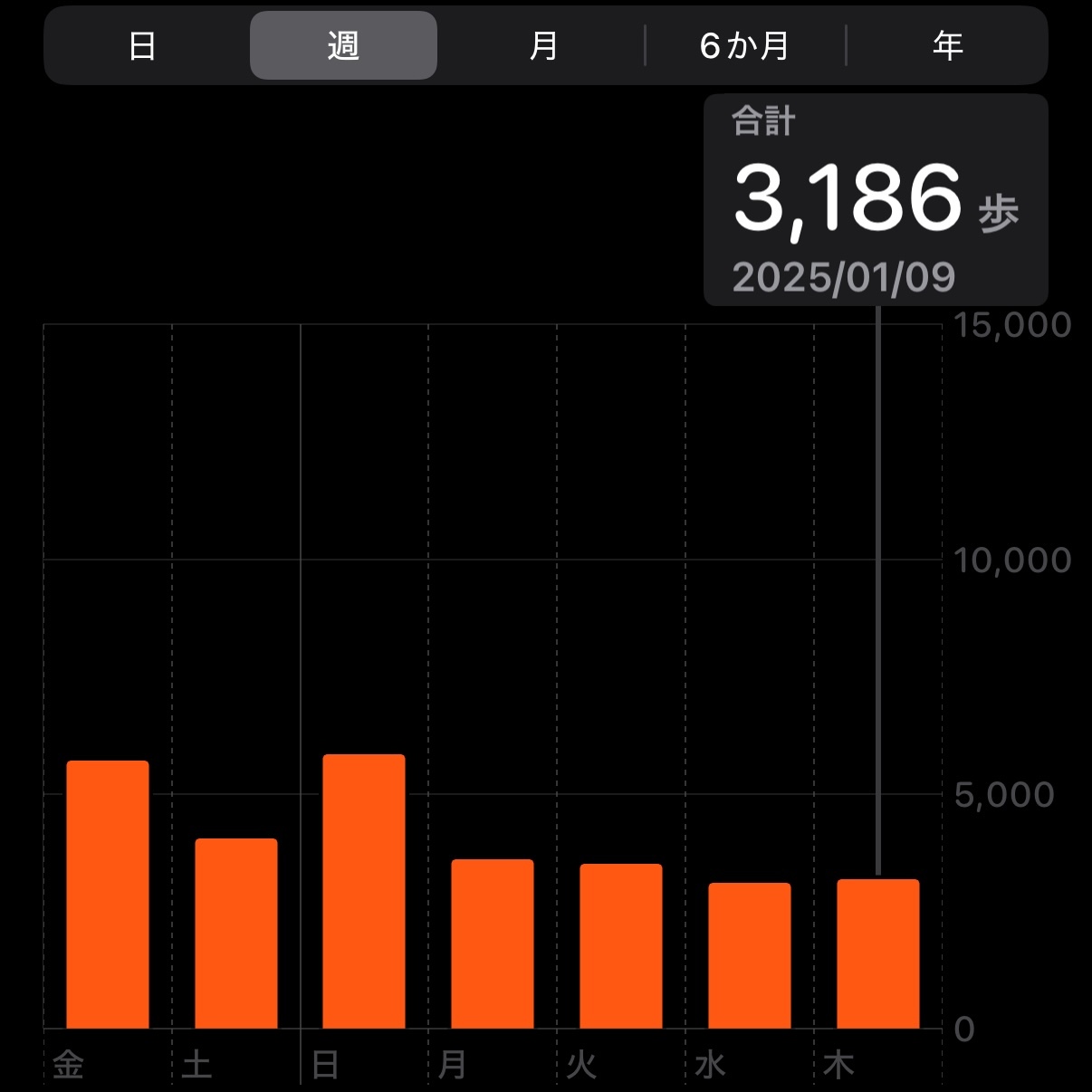Select the 日 (Sunday) step bar

(x=364, y=892)
